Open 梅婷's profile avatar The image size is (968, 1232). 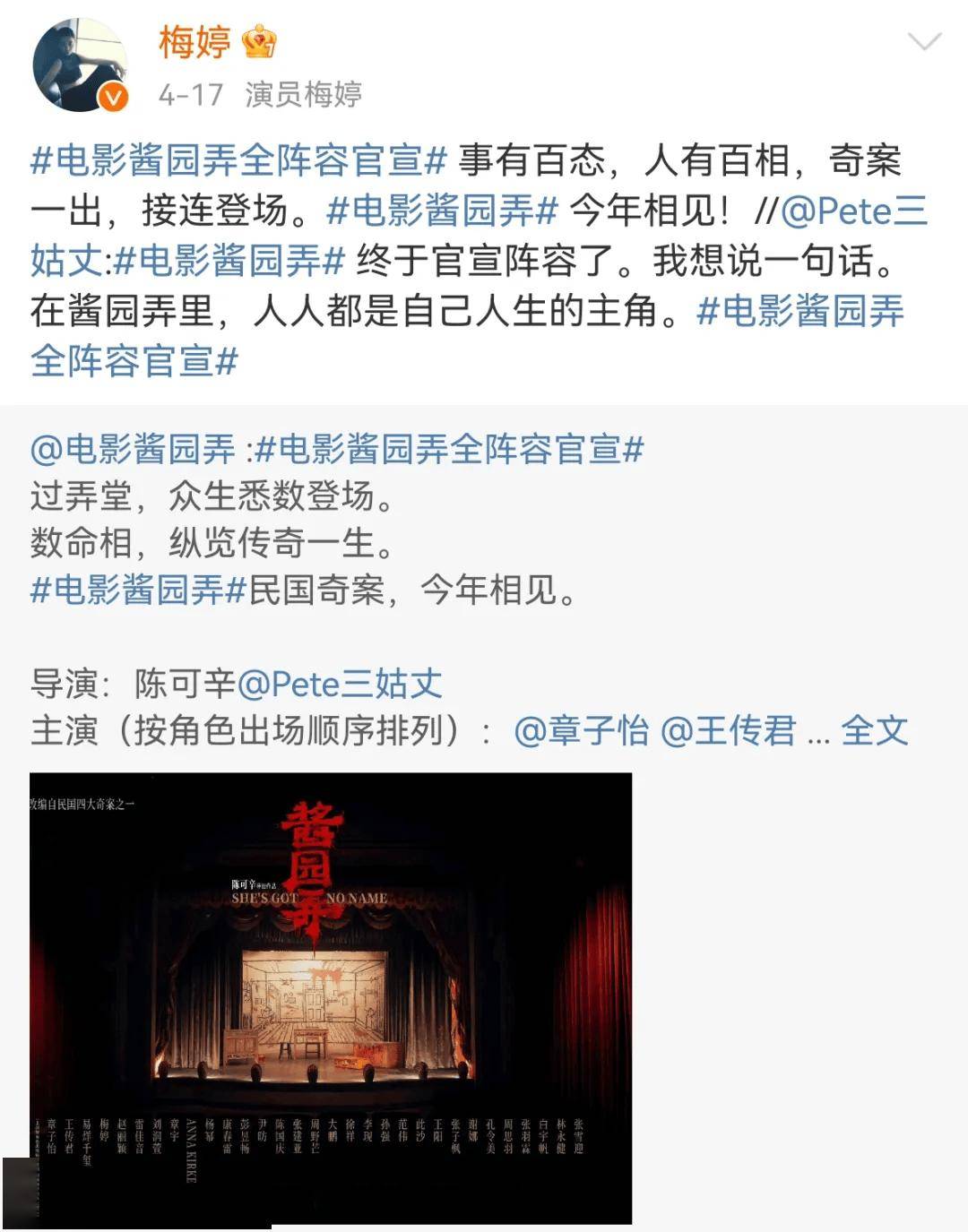click(79, 65)
